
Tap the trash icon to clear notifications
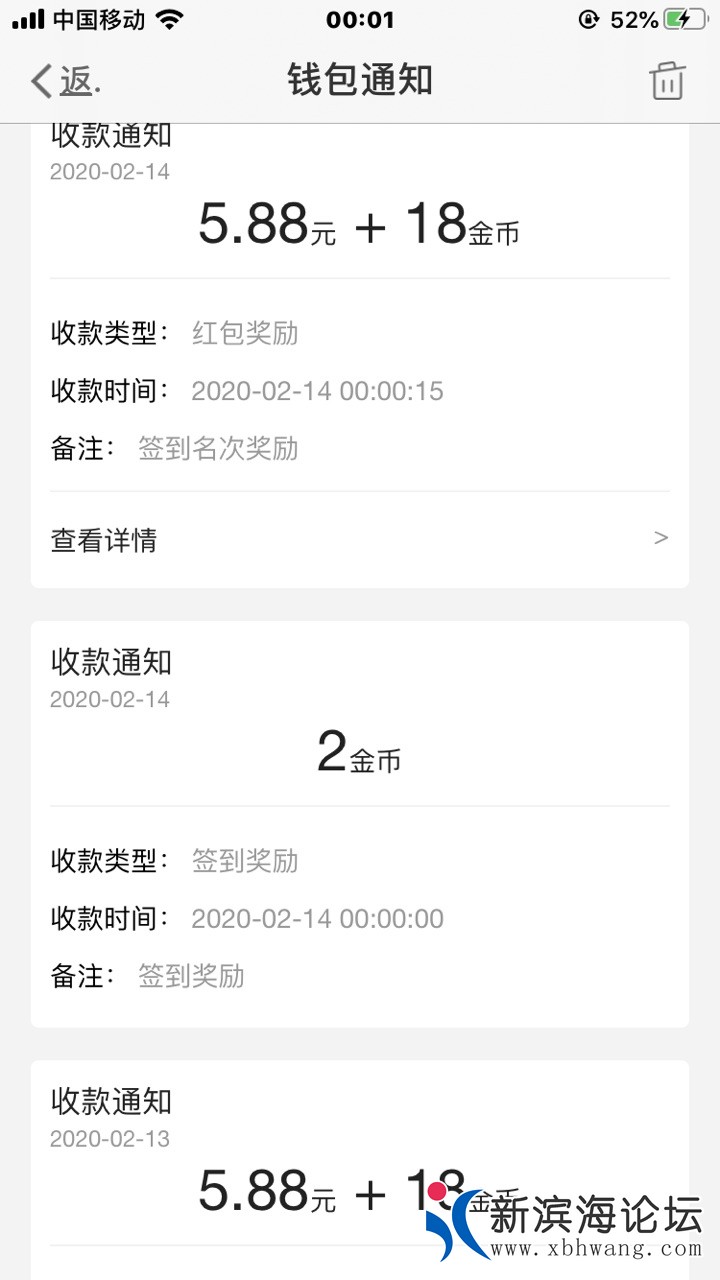pos(667,81)
